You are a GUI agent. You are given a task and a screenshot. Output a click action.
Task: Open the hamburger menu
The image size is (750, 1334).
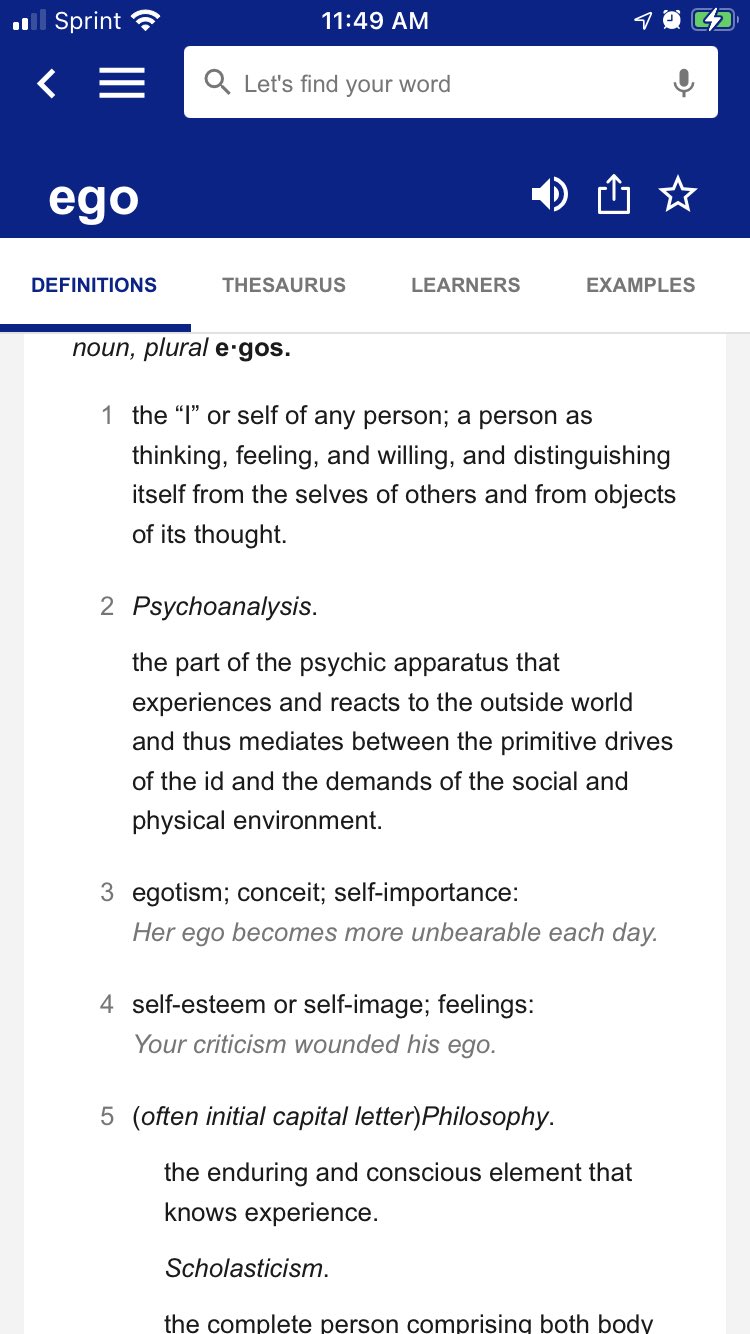point(122,83)
